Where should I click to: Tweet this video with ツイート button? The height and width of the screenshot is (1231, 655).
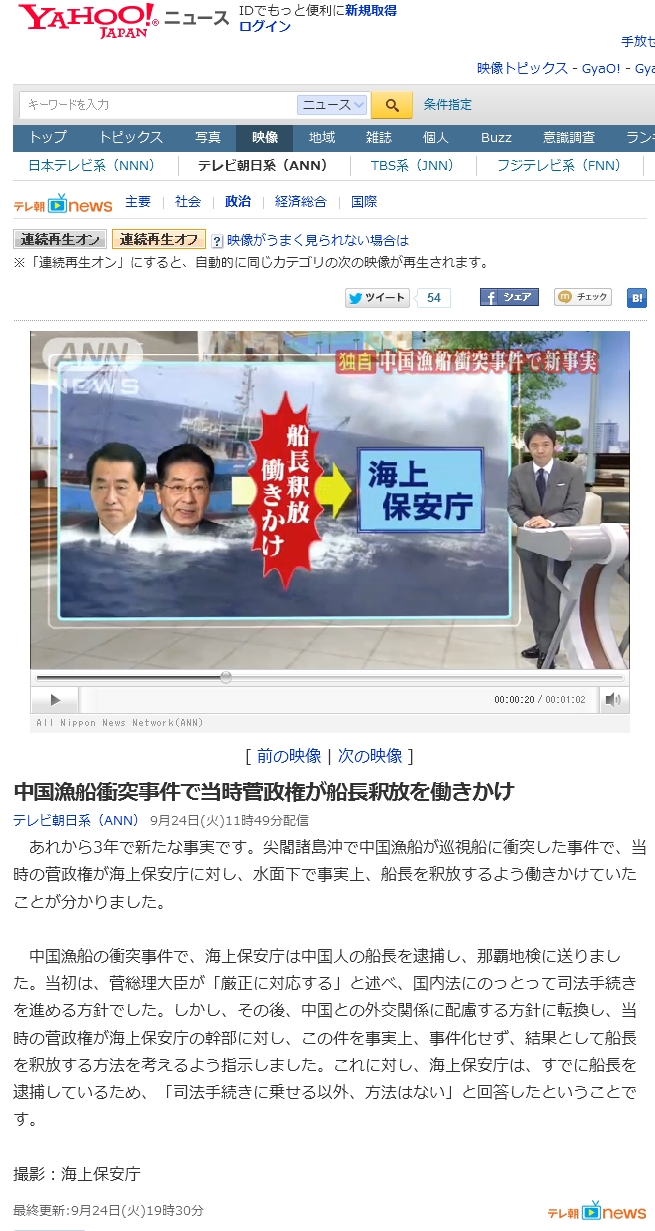coord(378,298)
